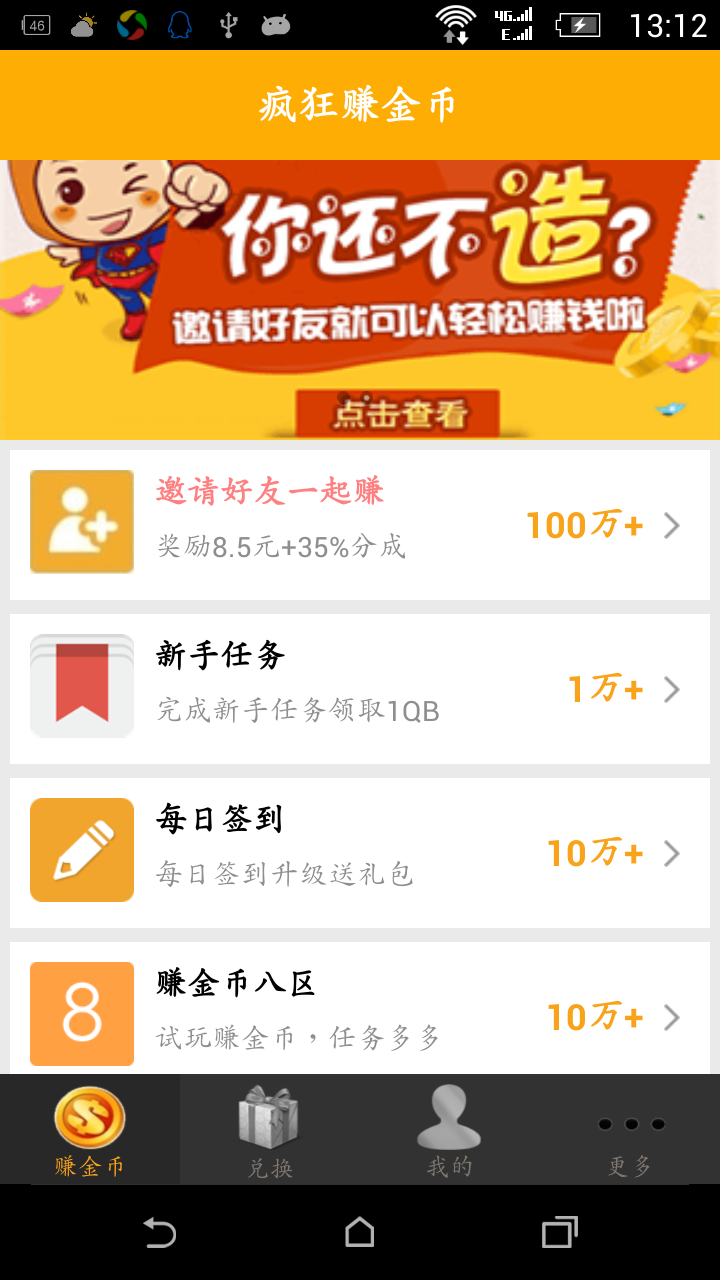720x1280 pixels.
Task: Tap the red bookmark icon for 新手任务
Action: (81, 685)
